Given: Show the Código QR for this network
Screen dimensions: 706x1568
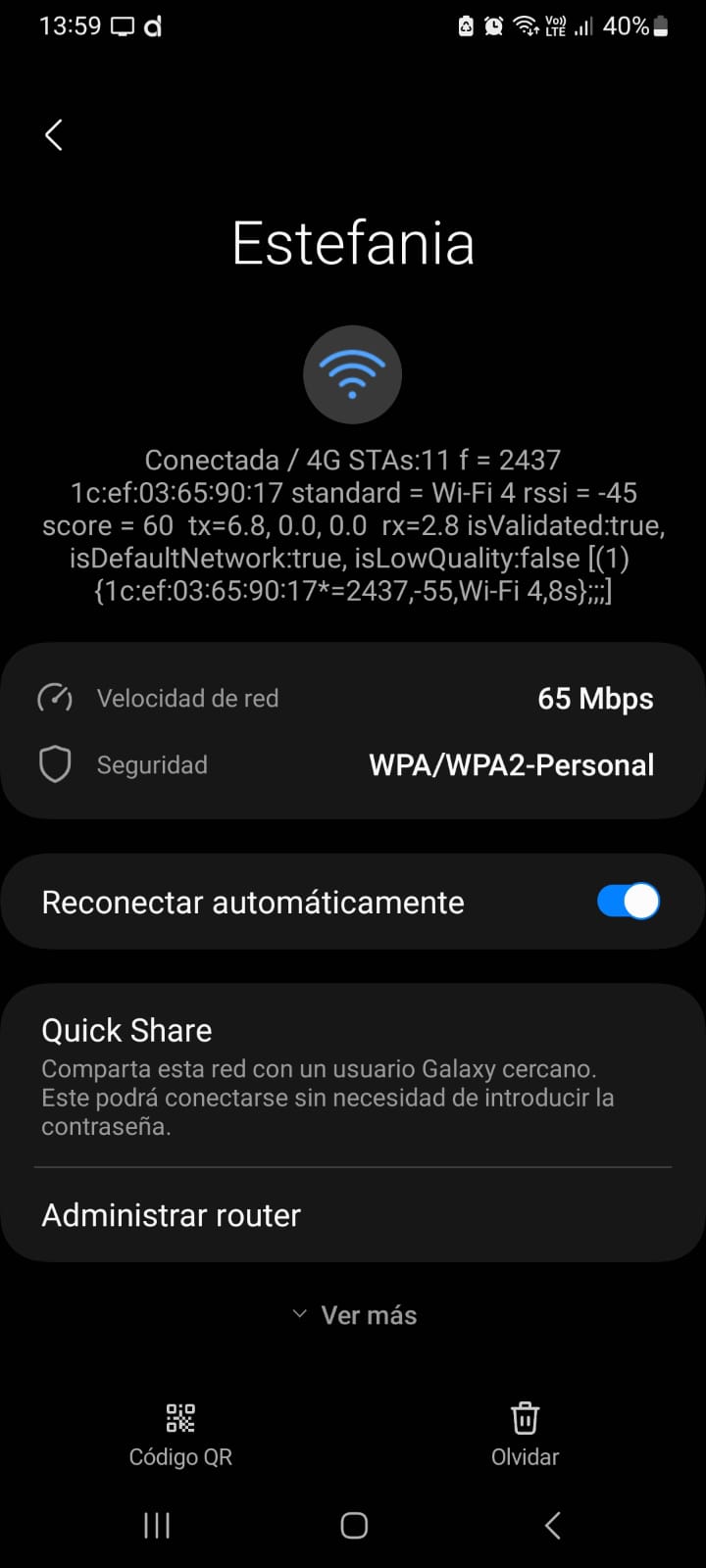Looking at the screenshot, I should pos(180,1434).
